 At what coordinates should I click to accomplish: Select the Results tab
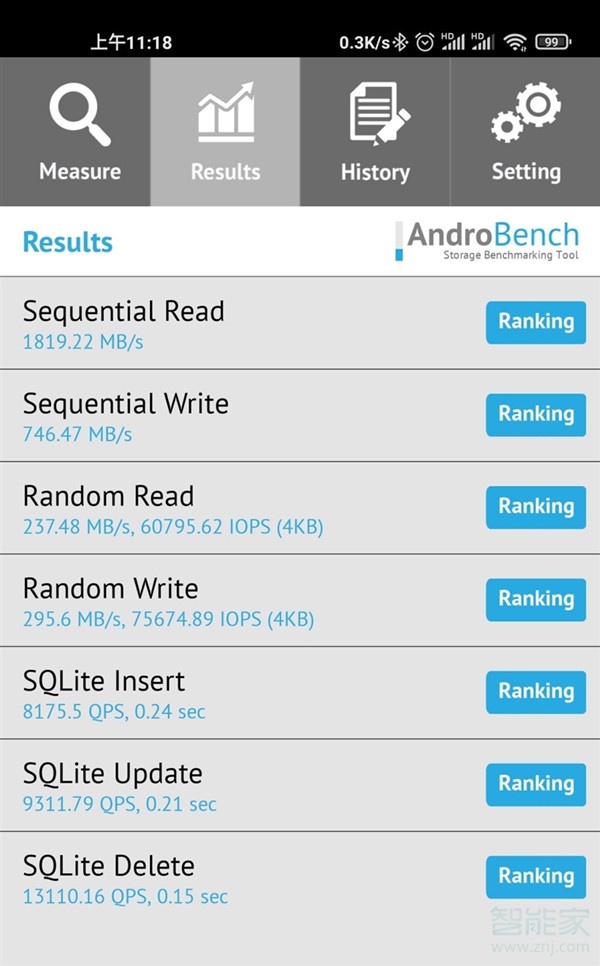click(x=225, y=132)
